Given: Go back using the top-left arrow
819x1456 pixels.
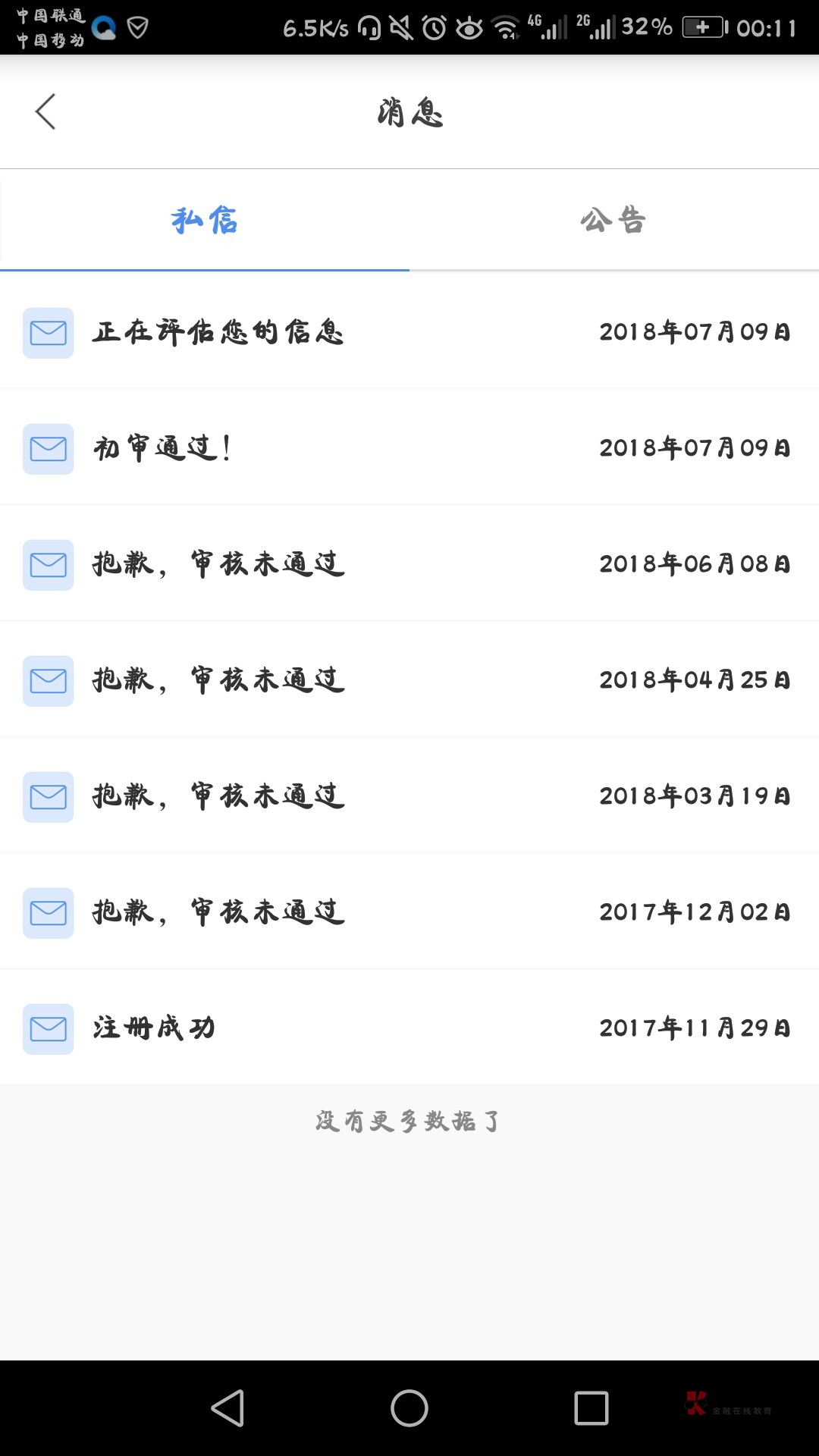Looking at the screenshot, I should [x=45, y=111].
